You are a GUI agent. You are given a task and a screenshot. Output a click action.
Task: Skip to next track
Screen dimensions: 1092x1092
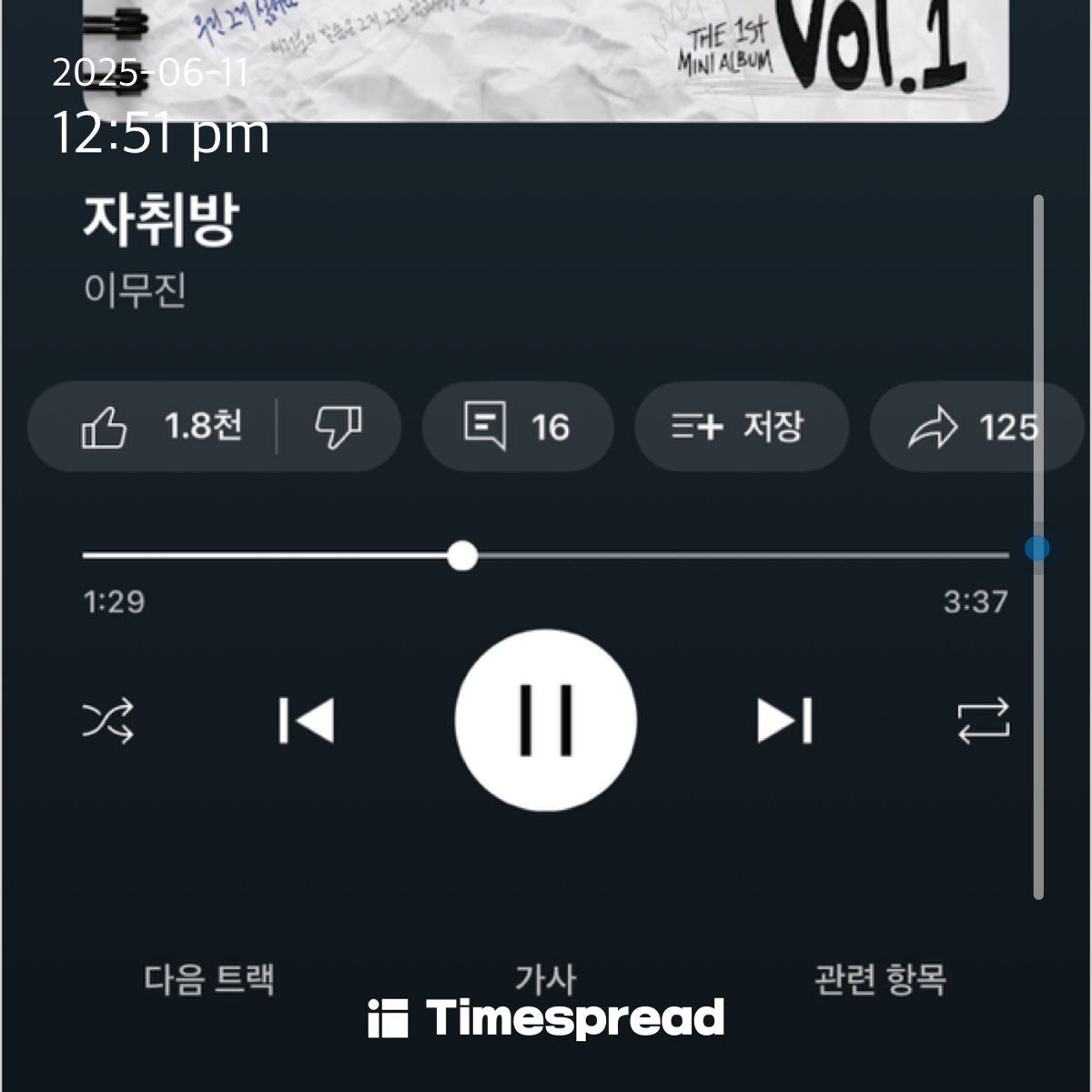point(784,721)
